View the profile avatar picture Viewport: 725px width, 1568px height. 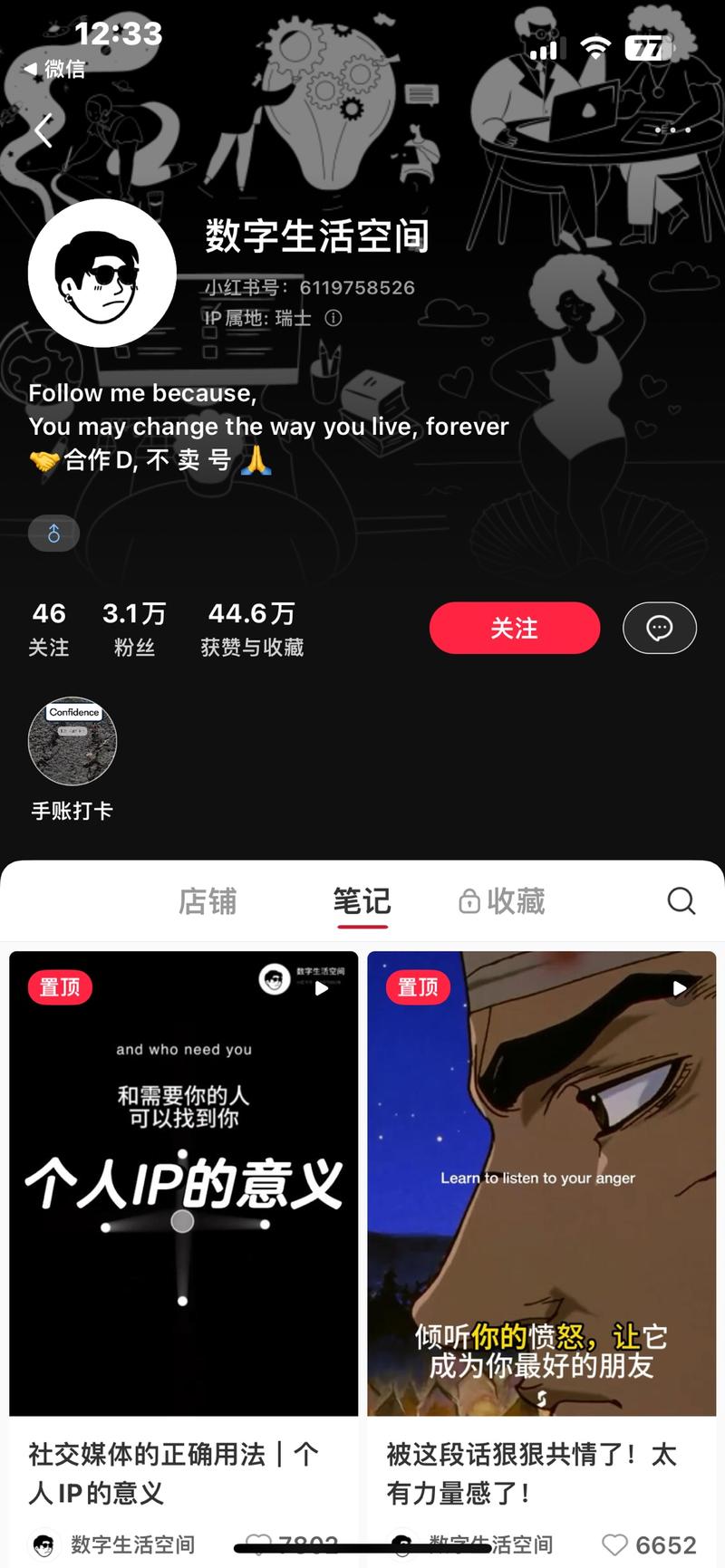(x=102, y=274)
